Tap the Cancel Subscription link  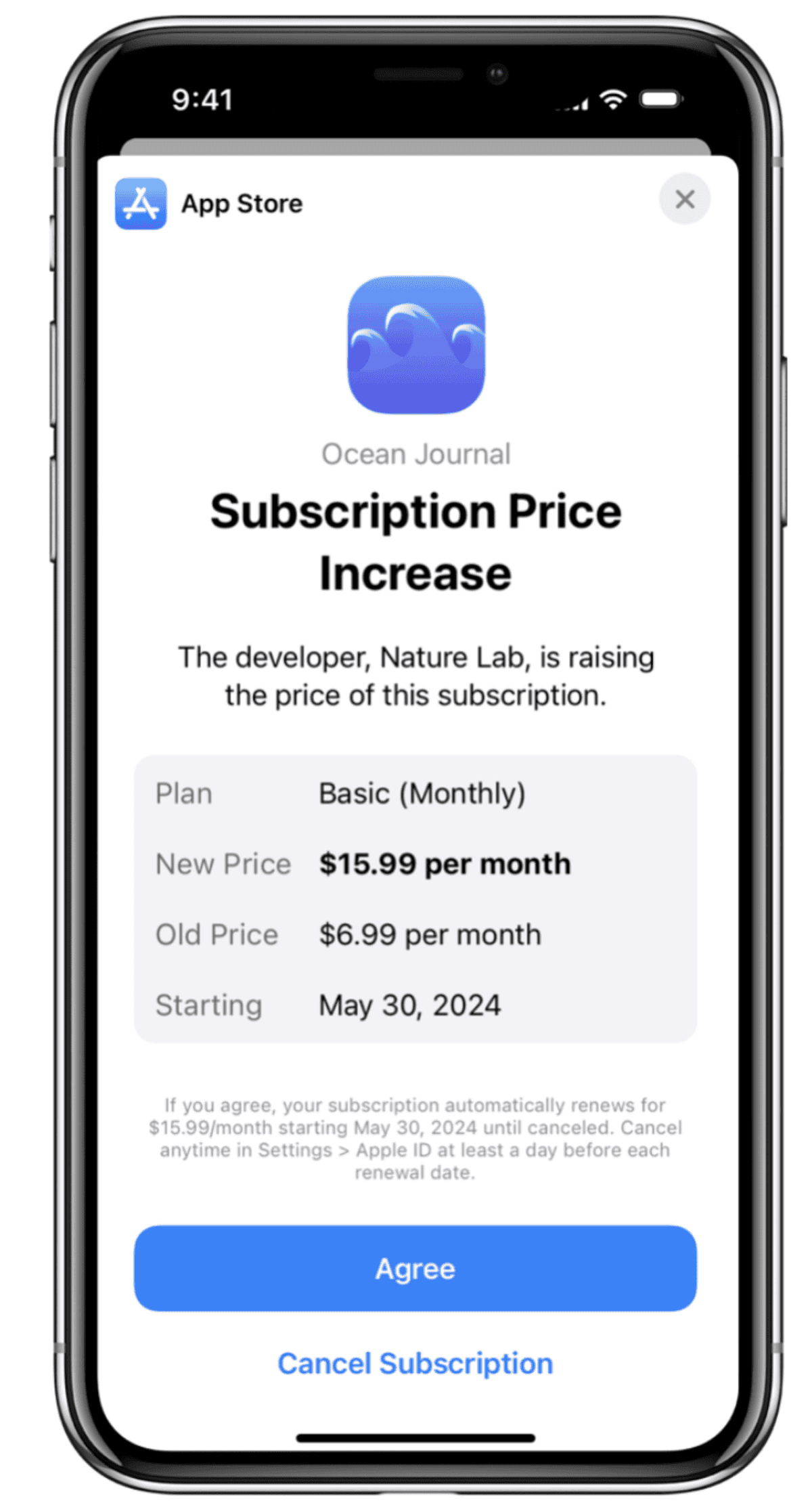415,1363
